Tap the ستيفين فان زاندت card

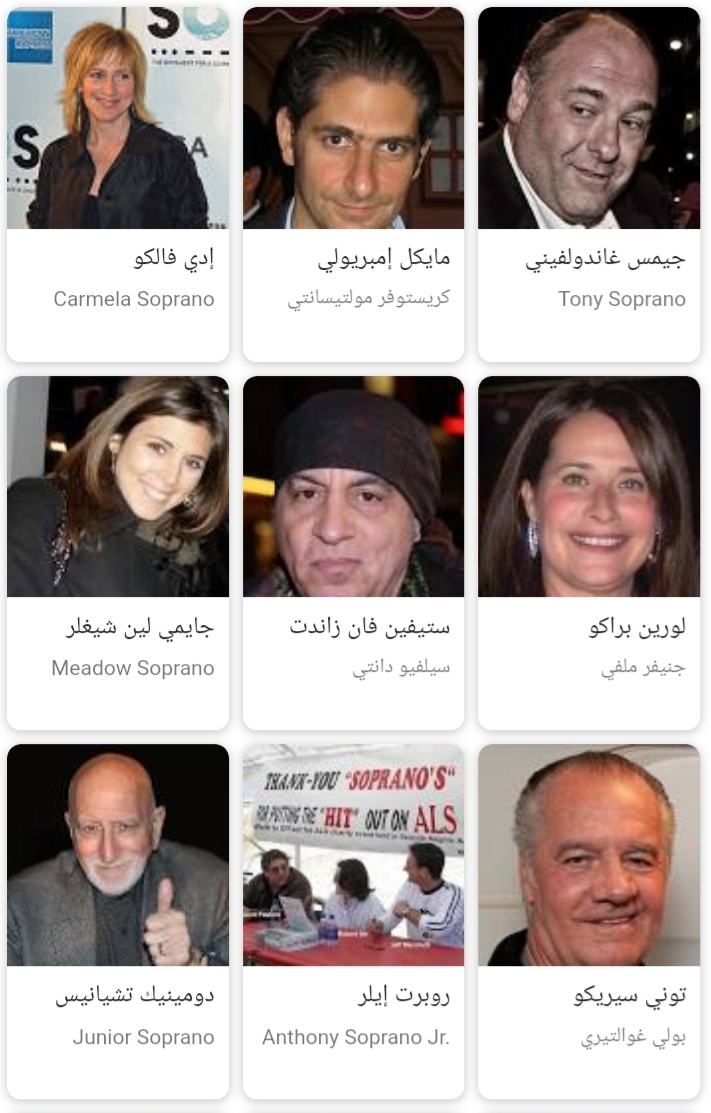(x=353, y=553)
